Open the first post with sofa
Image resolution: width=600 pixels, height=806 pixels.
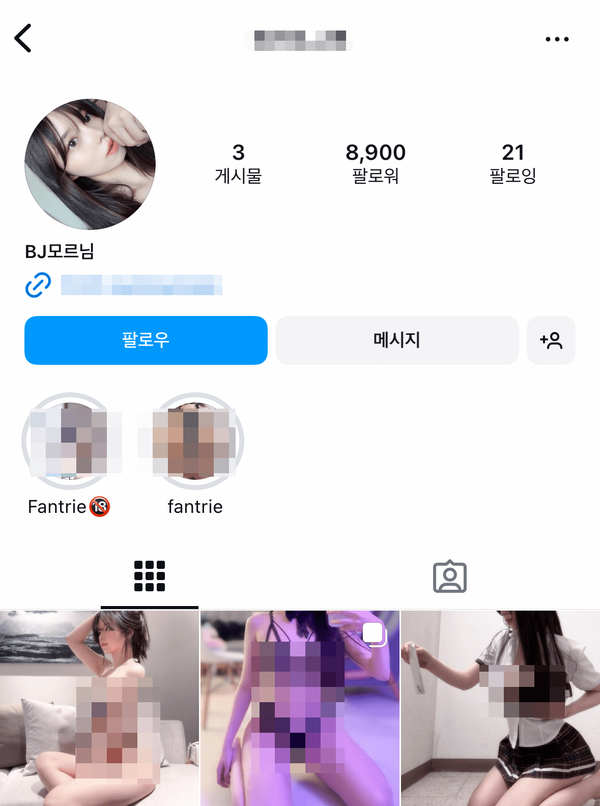coord(99,708)
